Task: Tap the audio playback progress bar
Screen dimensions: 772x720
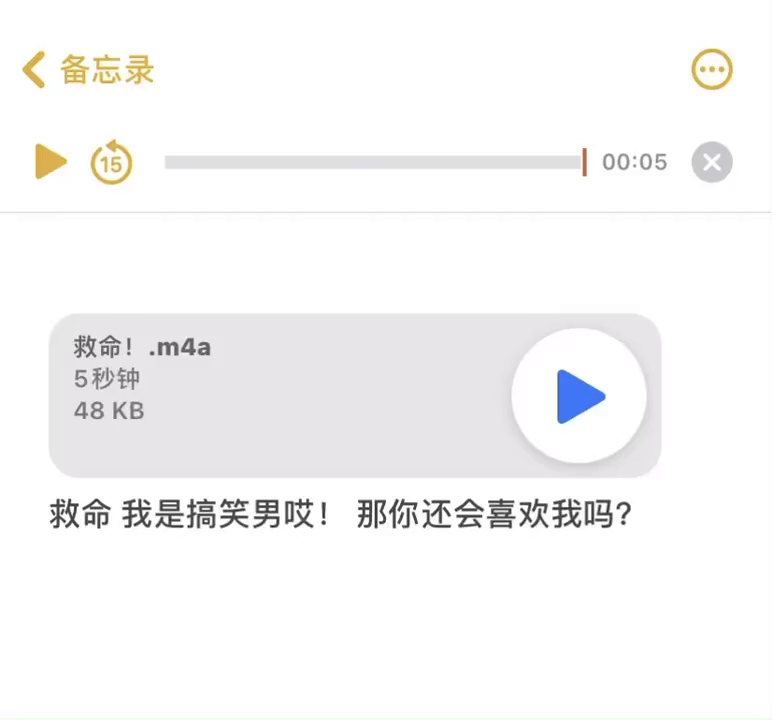Action: (375, 162)
